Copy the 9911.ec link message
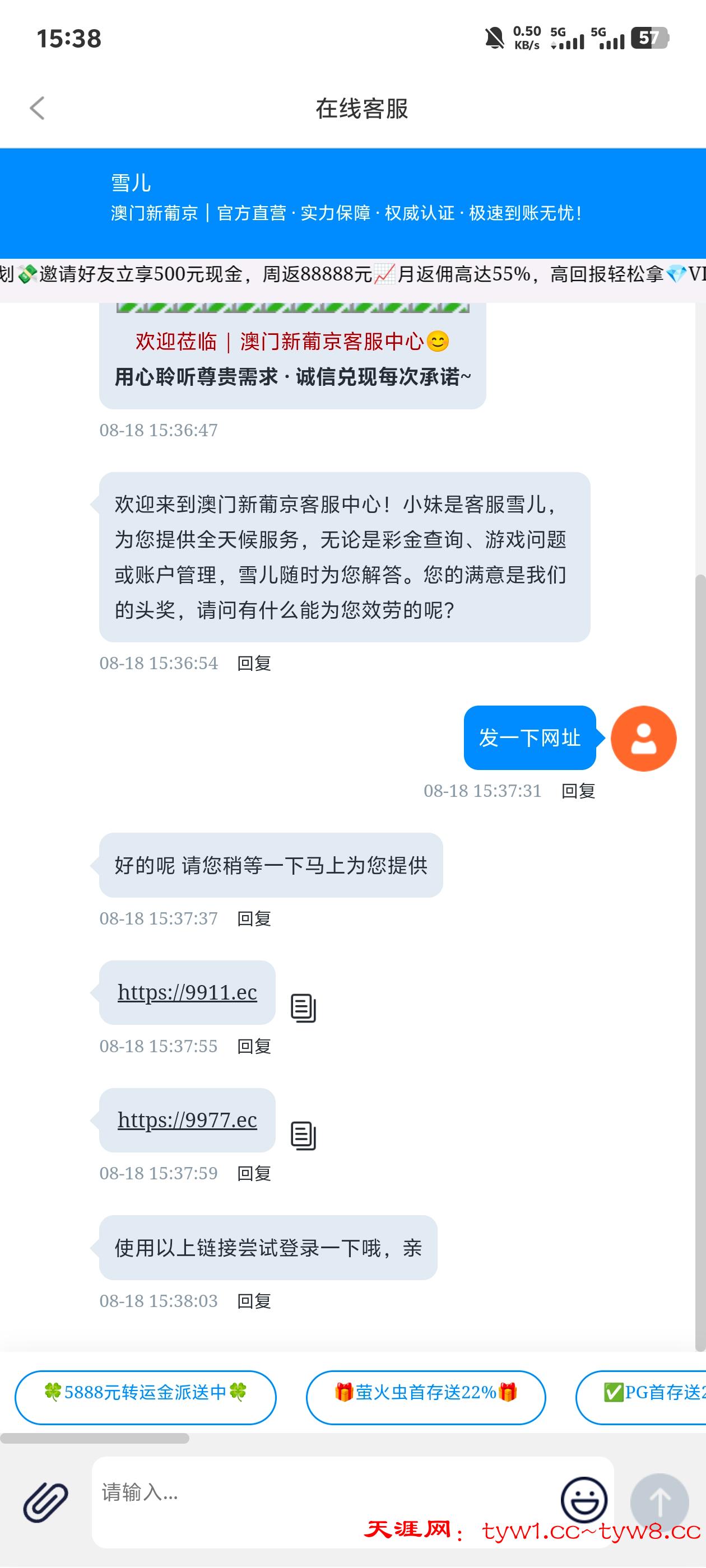 click(x=303, y=1008)
